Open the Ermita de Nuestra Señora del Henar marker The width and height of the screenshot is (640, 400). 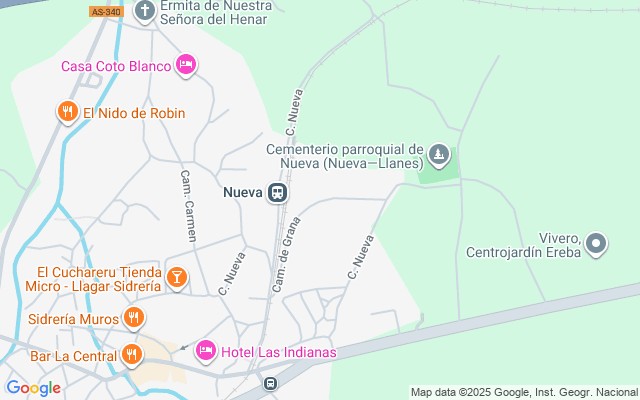coord(145,10)
